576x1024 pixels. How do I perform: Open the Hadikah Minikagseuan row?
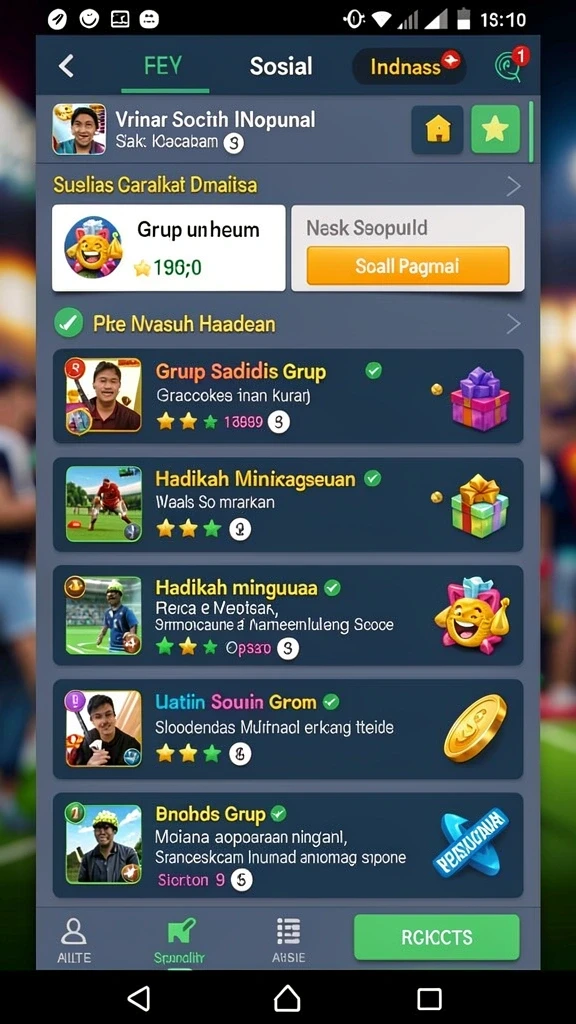pos(288,505)
